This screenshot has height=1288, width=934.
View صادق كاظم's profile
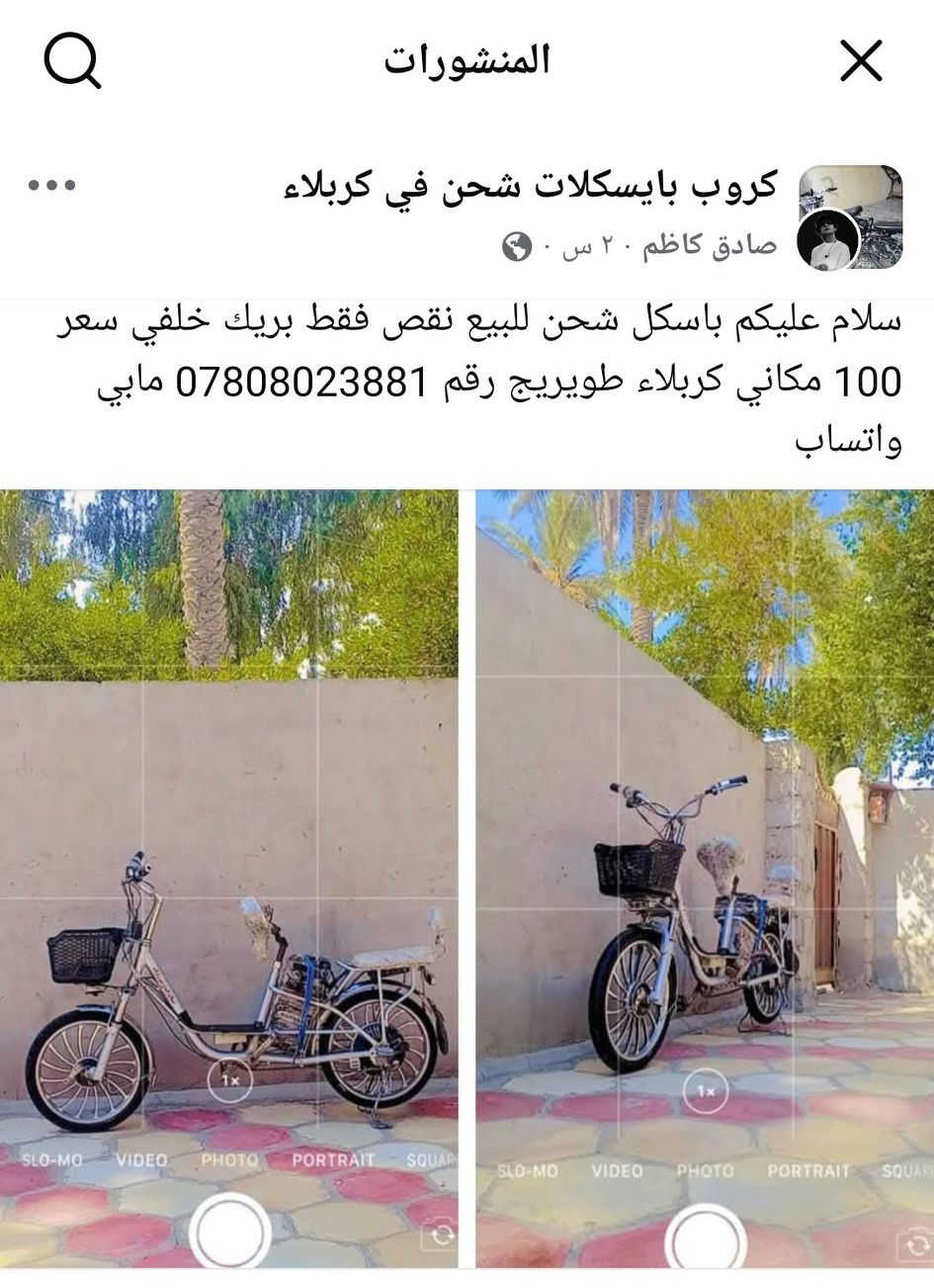coord(711,246)
